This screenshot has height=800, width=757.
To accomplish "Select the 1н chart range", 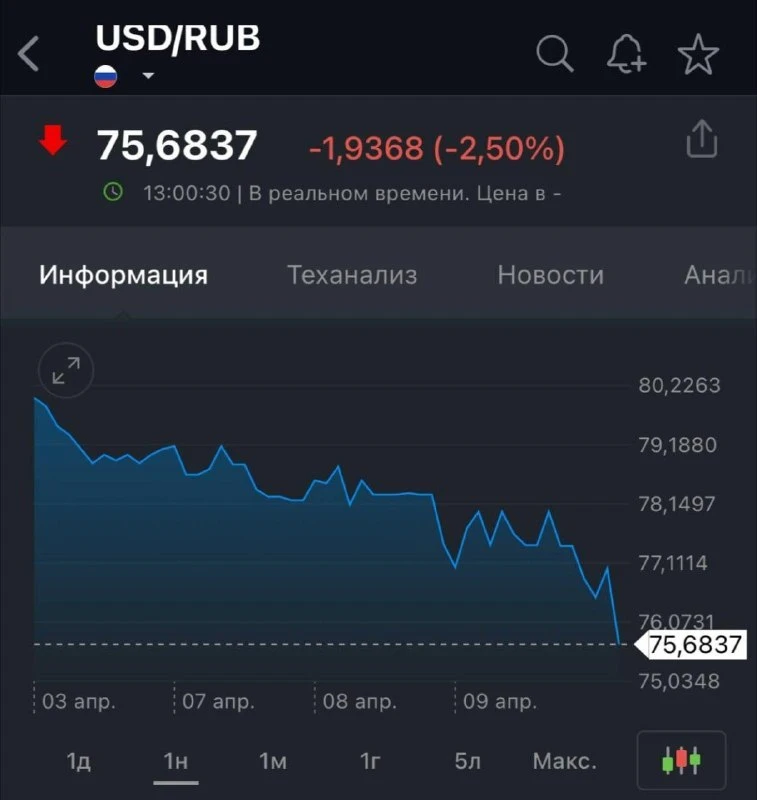I will [x=175, y=761].
